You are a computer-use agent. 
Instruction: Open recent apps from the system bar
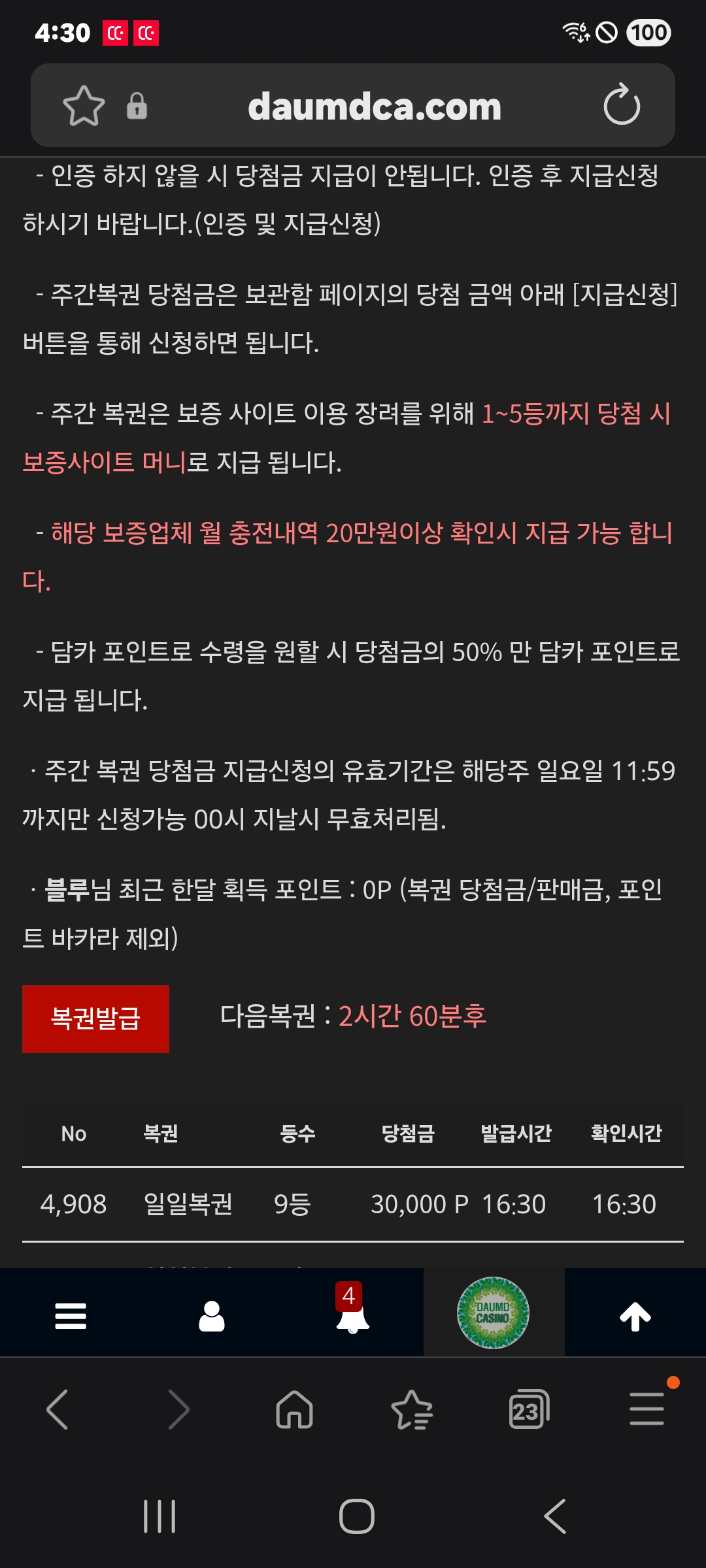[160, 1516]
